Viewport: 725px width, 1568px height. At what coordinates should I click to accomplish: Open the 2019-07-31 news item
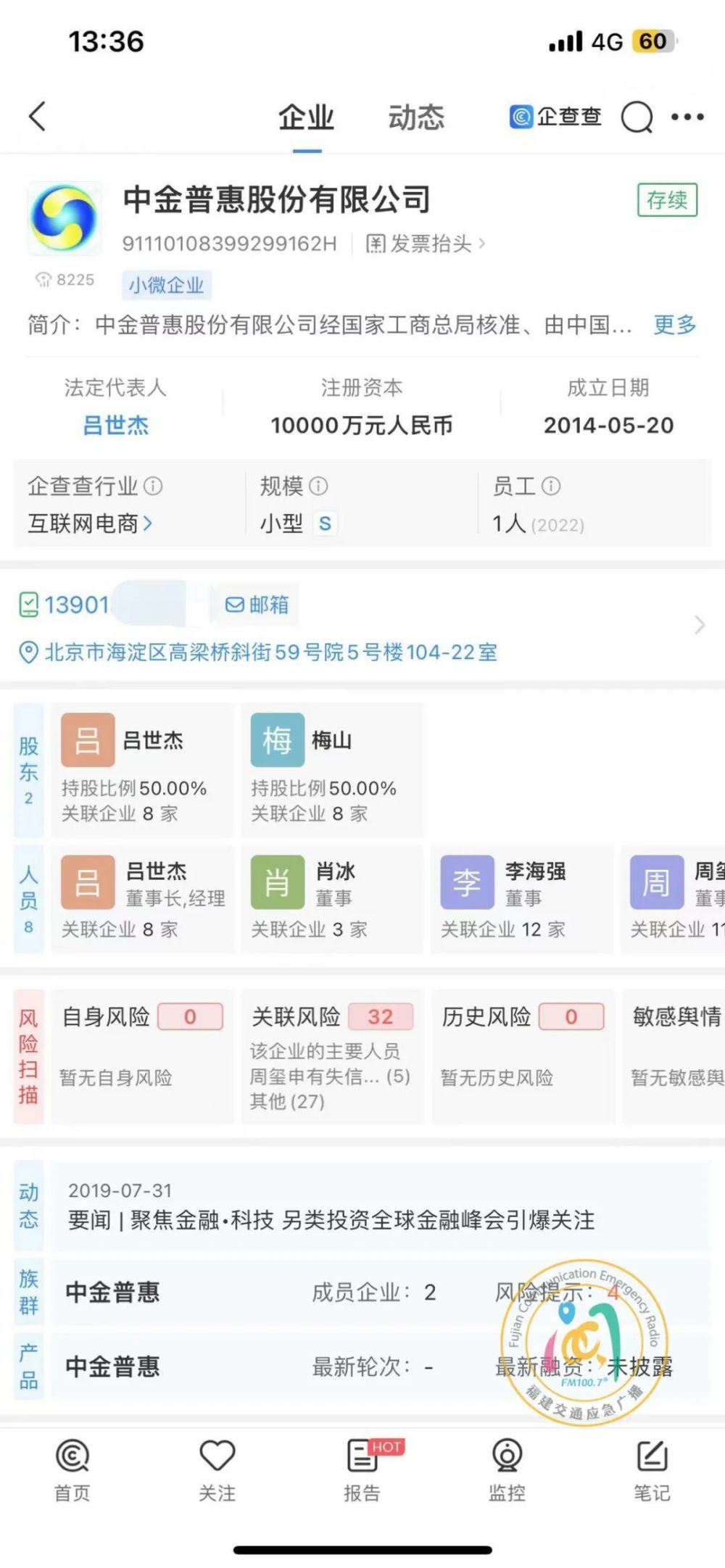coord(331,1206)
